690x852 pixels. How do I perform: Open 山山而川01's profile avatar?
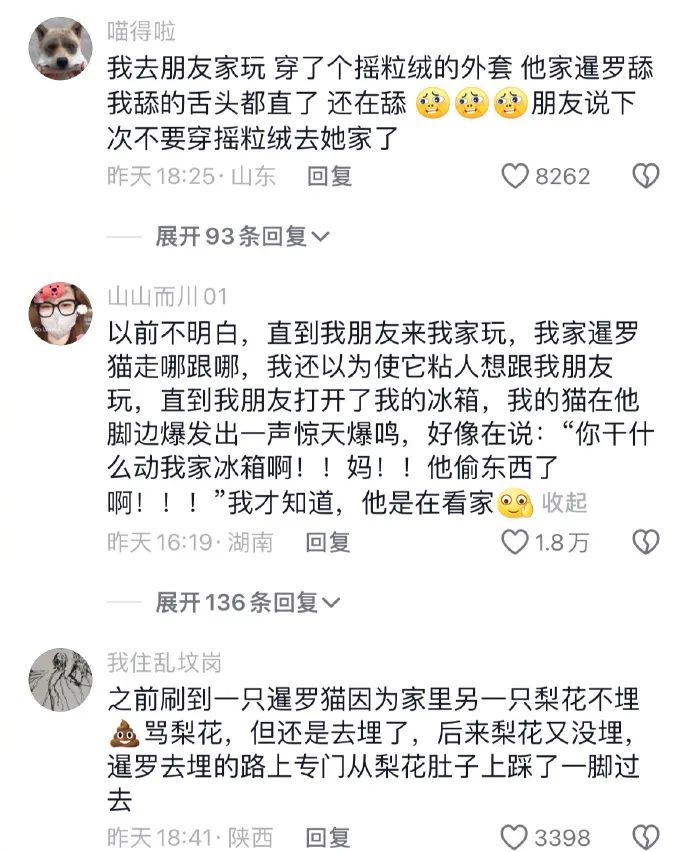(x=60, y=313)
